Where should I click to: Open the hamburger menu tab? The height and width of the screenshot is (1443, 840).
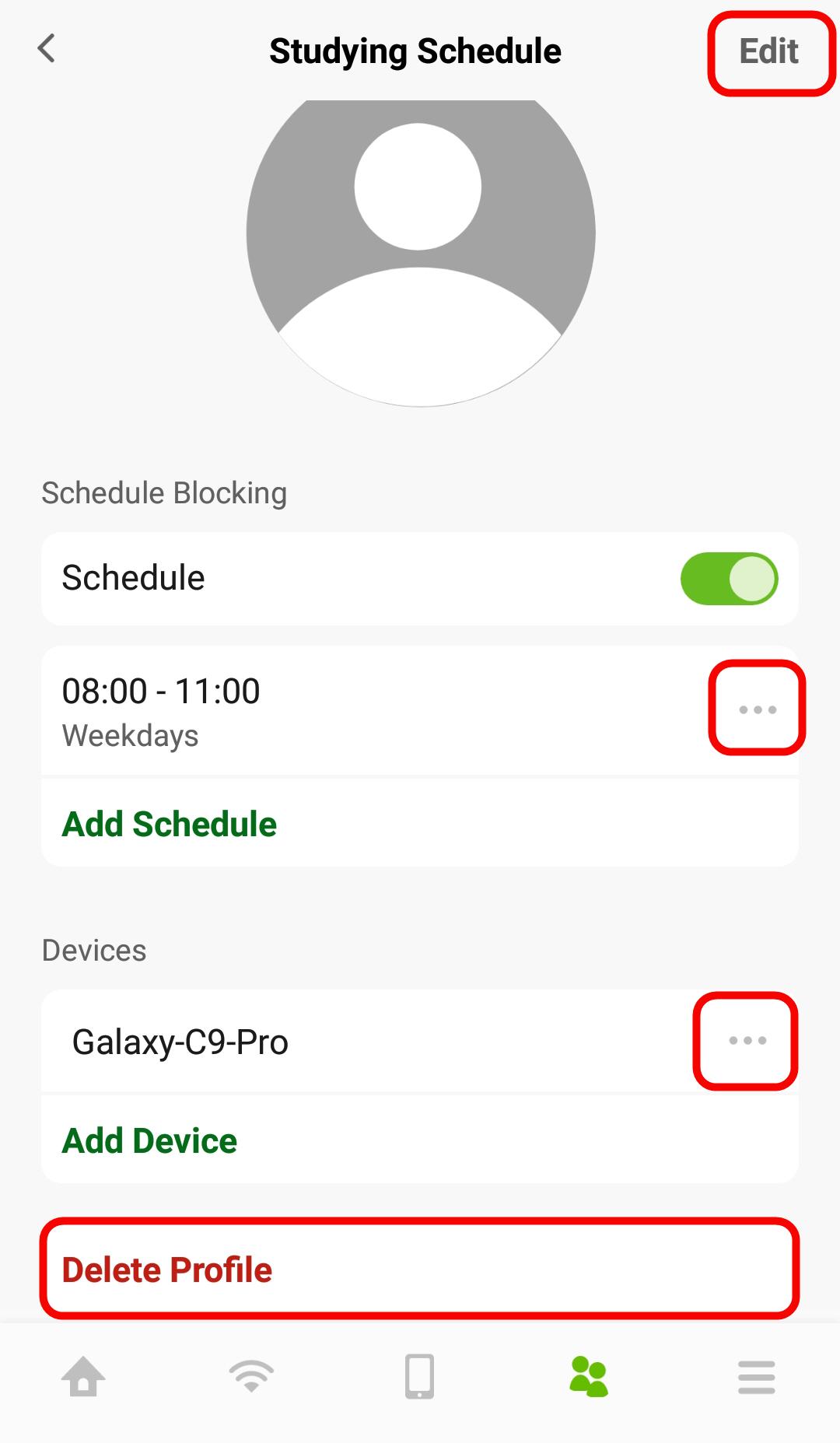pyautogui.click(x=756, y=1376)
